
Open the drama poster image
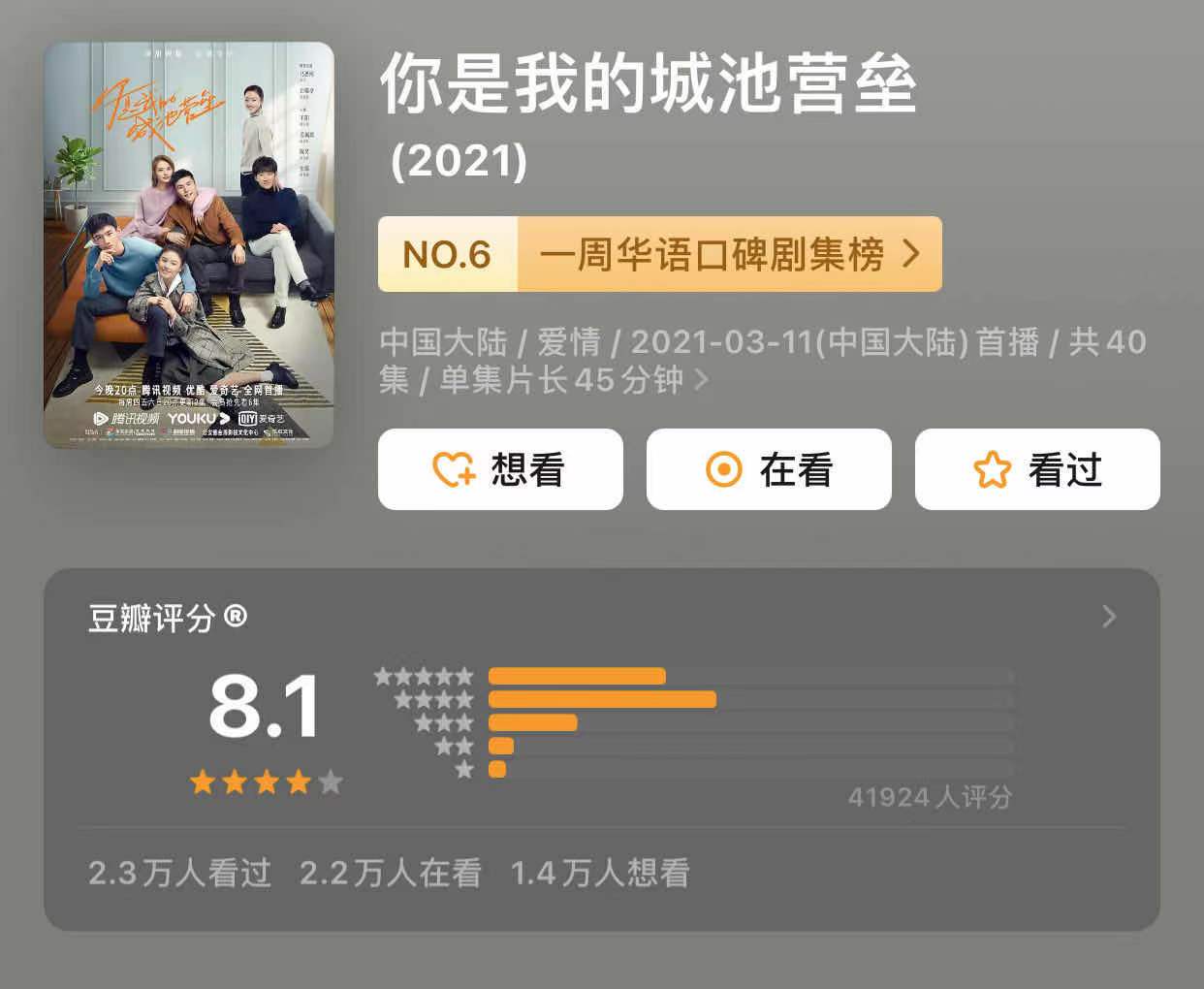click(x=189, y=245)
